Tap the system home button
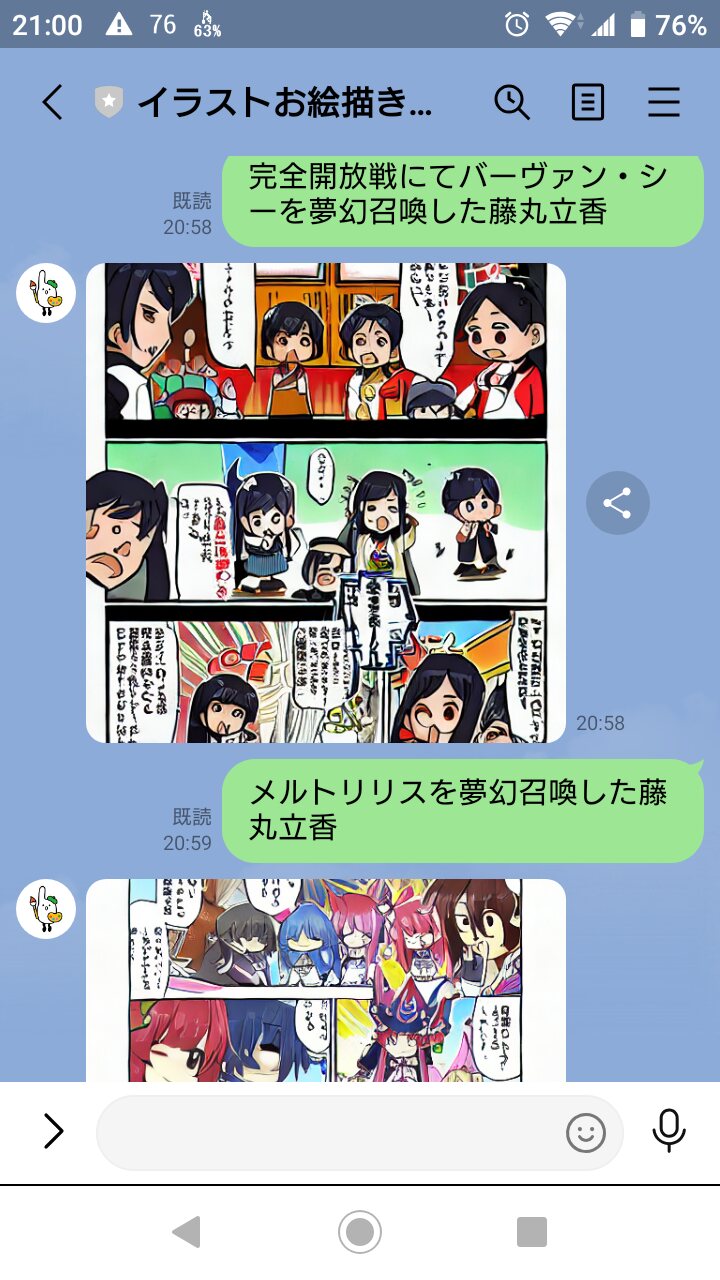The height and width of the screenshot is (1280, 720). tap(360, 1232)
